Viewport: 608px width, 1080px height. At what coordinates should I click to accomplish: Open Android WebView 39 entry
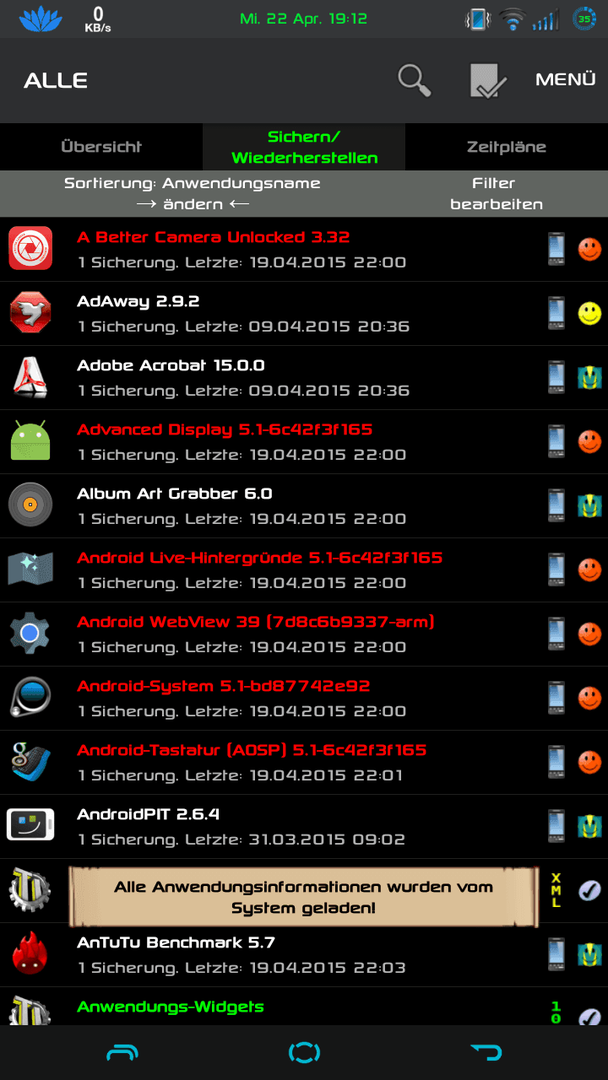pos(304,634)
